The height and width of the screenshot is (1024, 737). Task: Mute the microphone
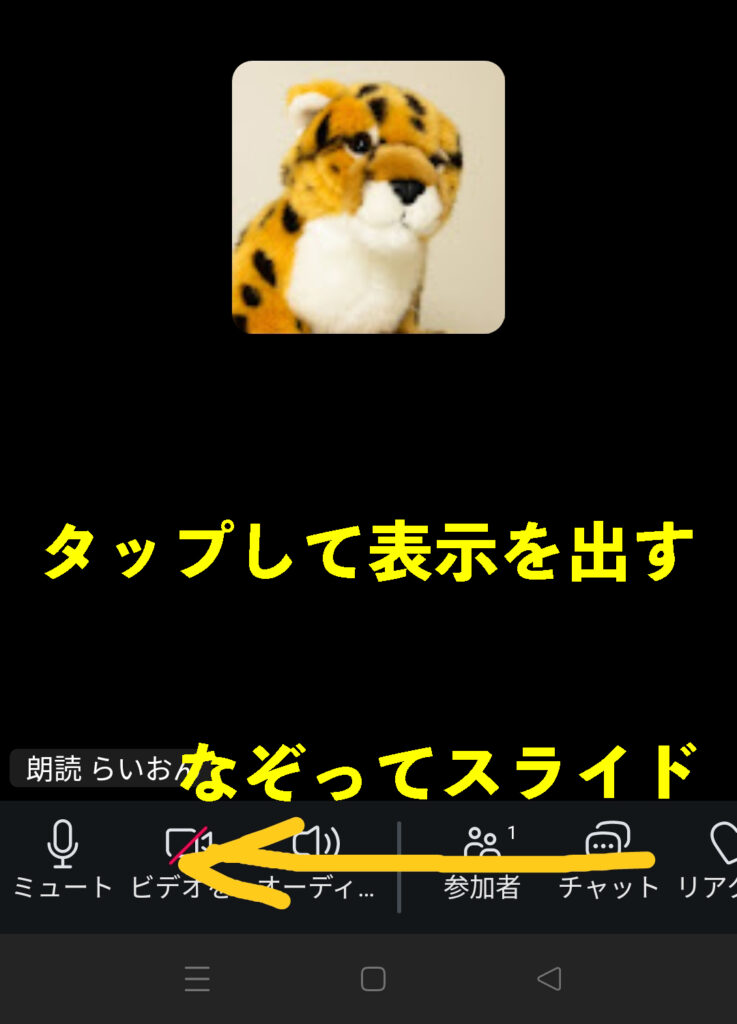[62, 858]
